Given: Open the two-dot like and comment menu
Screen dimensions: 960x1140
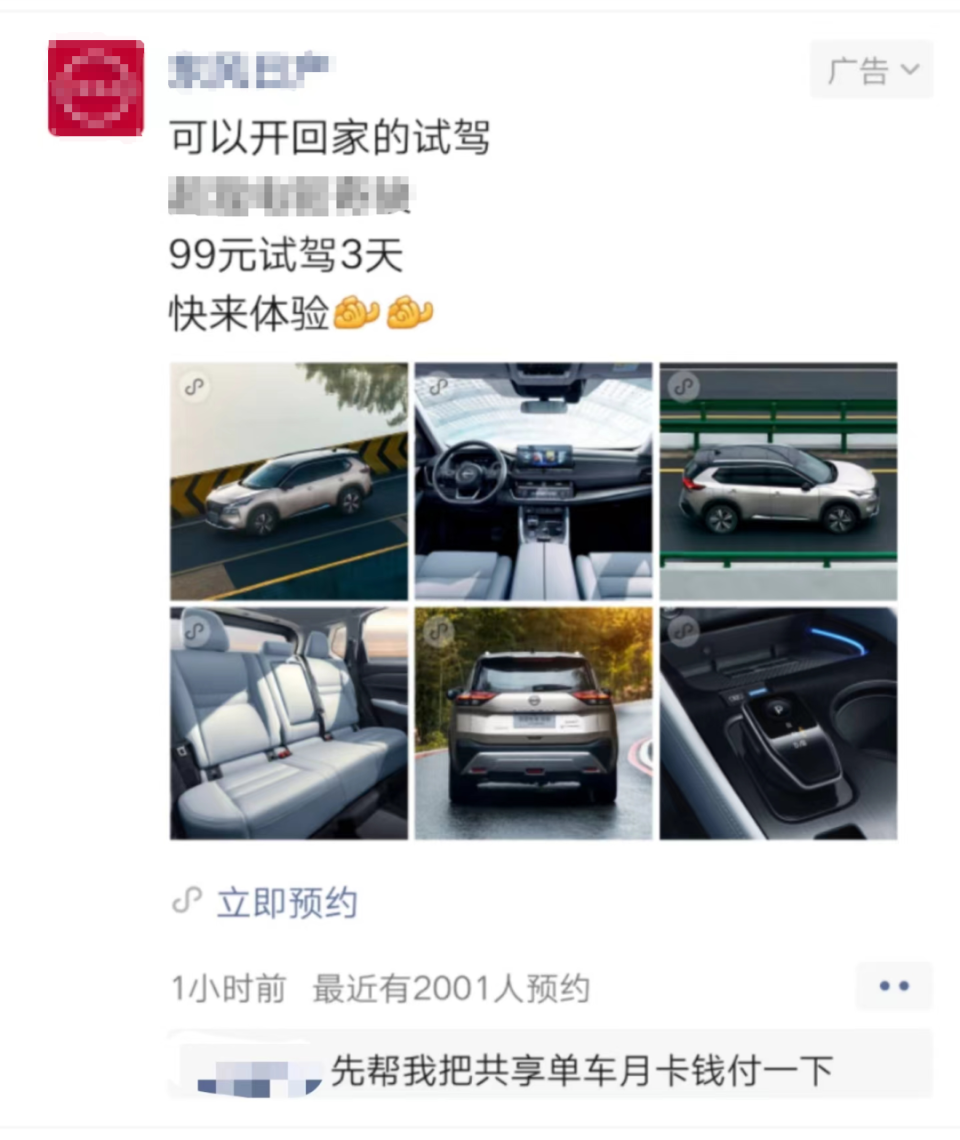Looking at the screenshot, I should [893, 986].
